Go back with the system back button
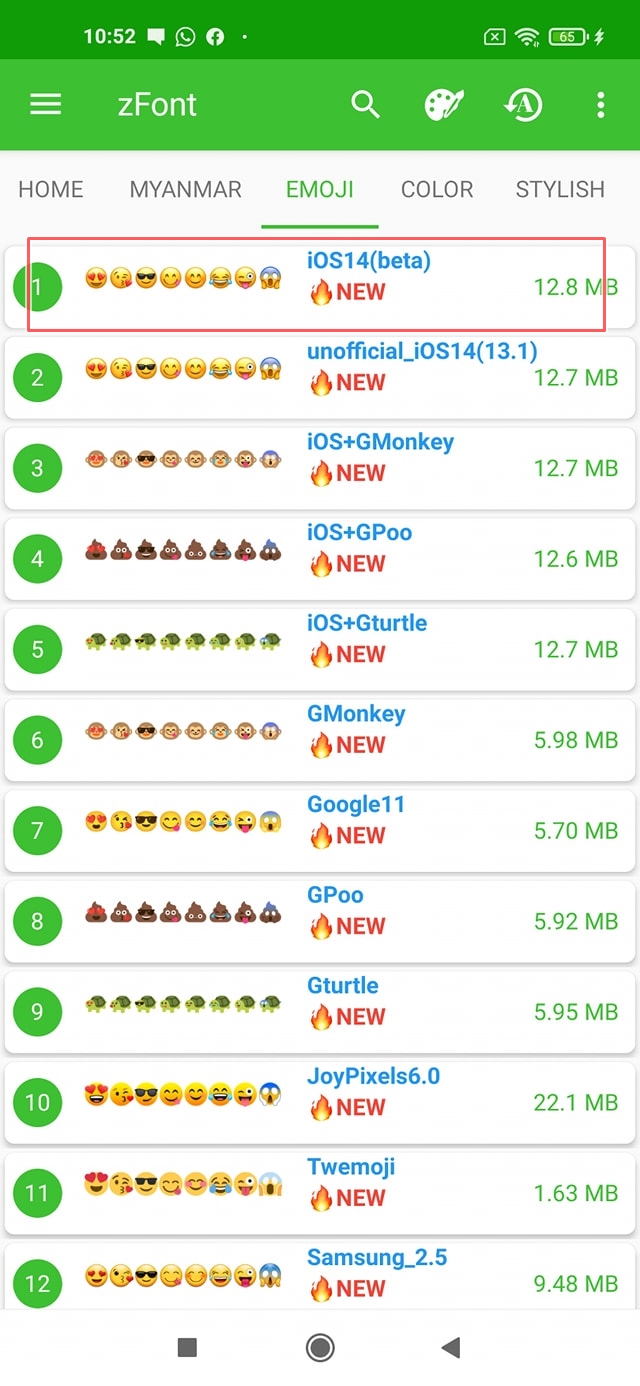This screenshot has width=640, height=1386. 450,1348
